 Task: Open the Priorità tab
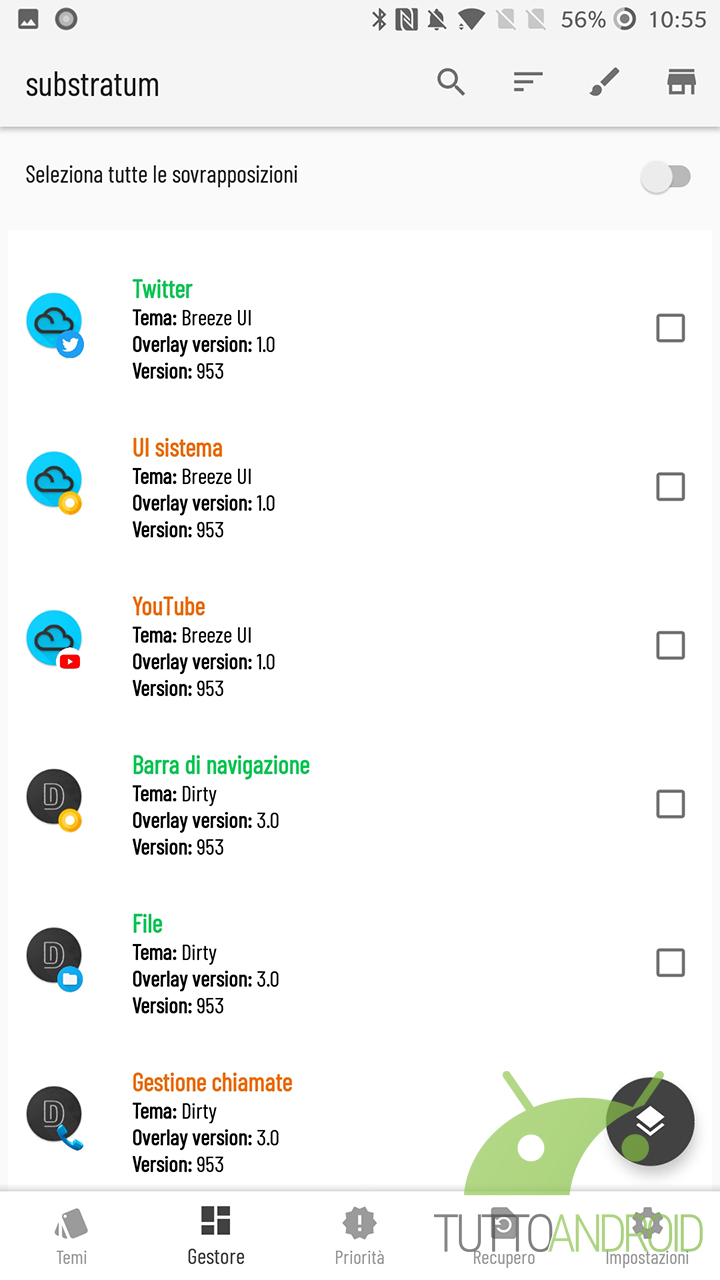[360, 1236]
